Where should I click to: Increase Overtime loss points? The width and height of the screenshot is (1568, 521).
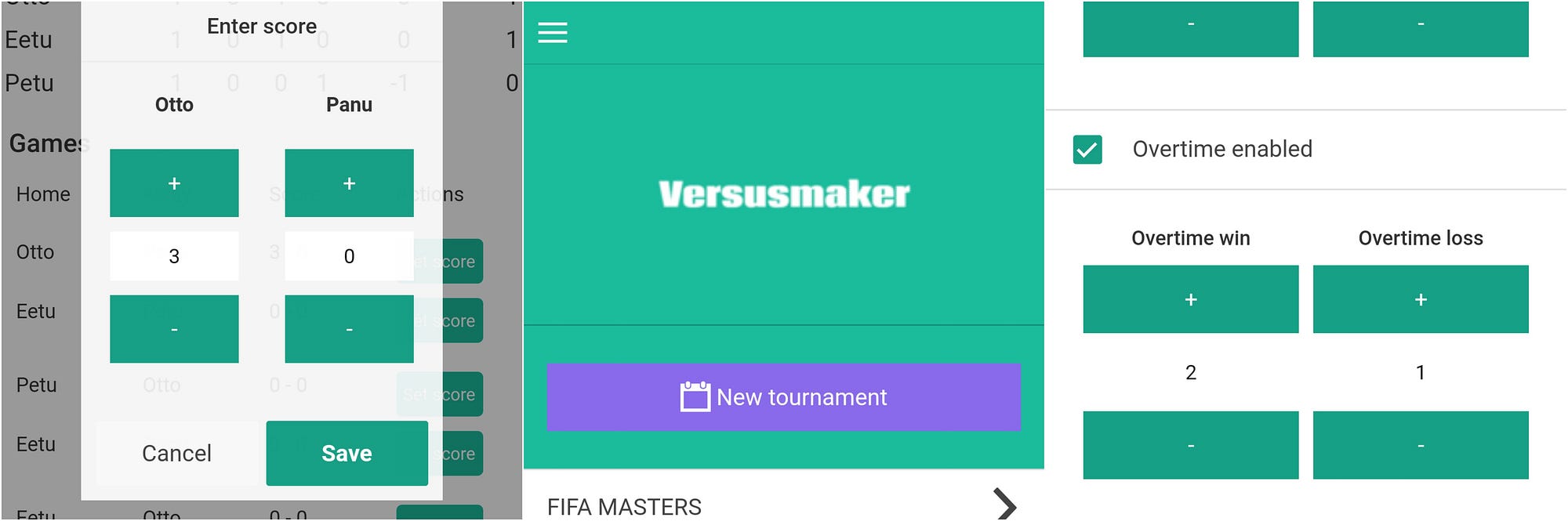[x=1420, y=299]
